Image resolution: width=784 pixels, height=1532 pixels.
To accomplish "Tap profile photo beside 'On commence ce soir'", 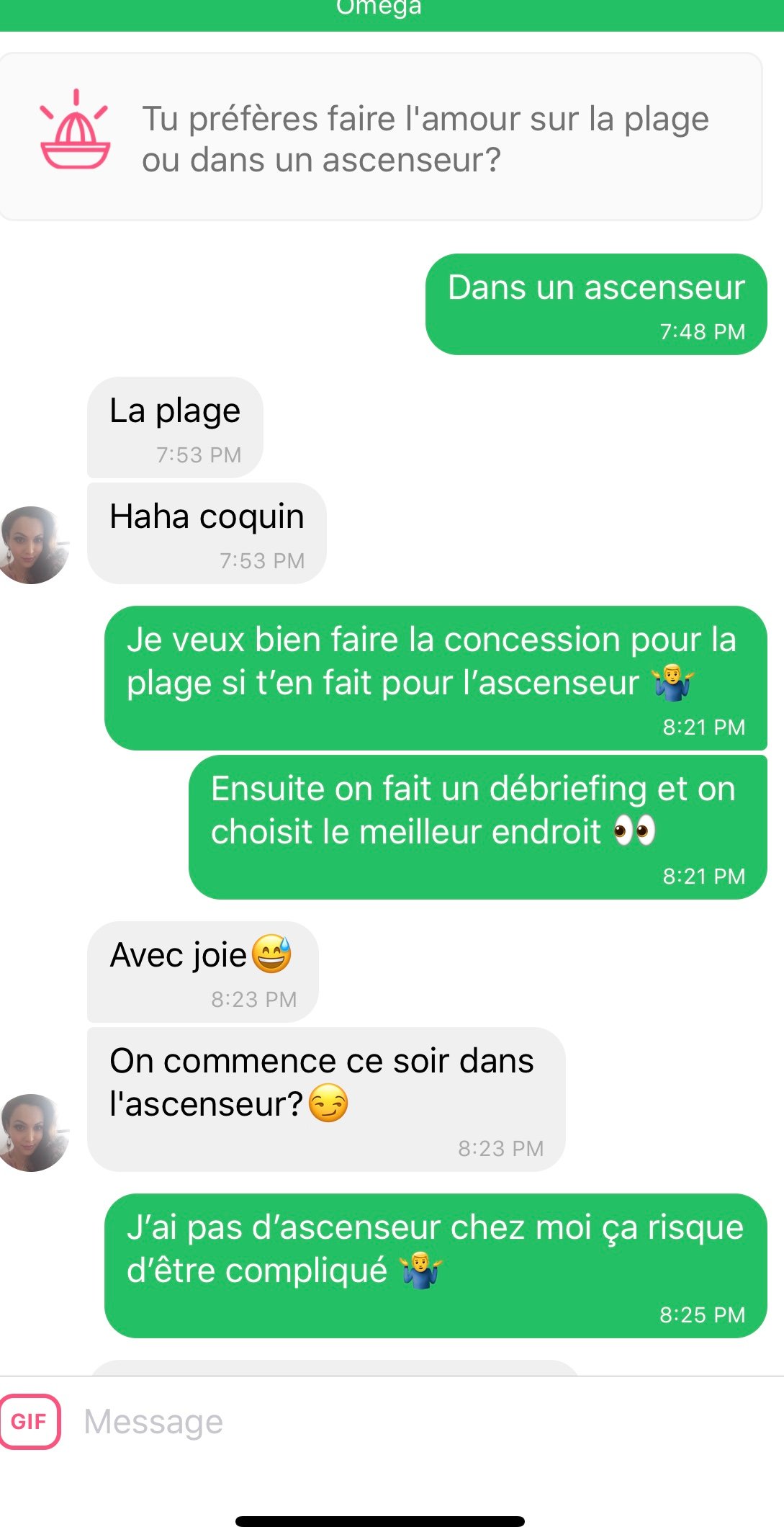I will 34,1132.
